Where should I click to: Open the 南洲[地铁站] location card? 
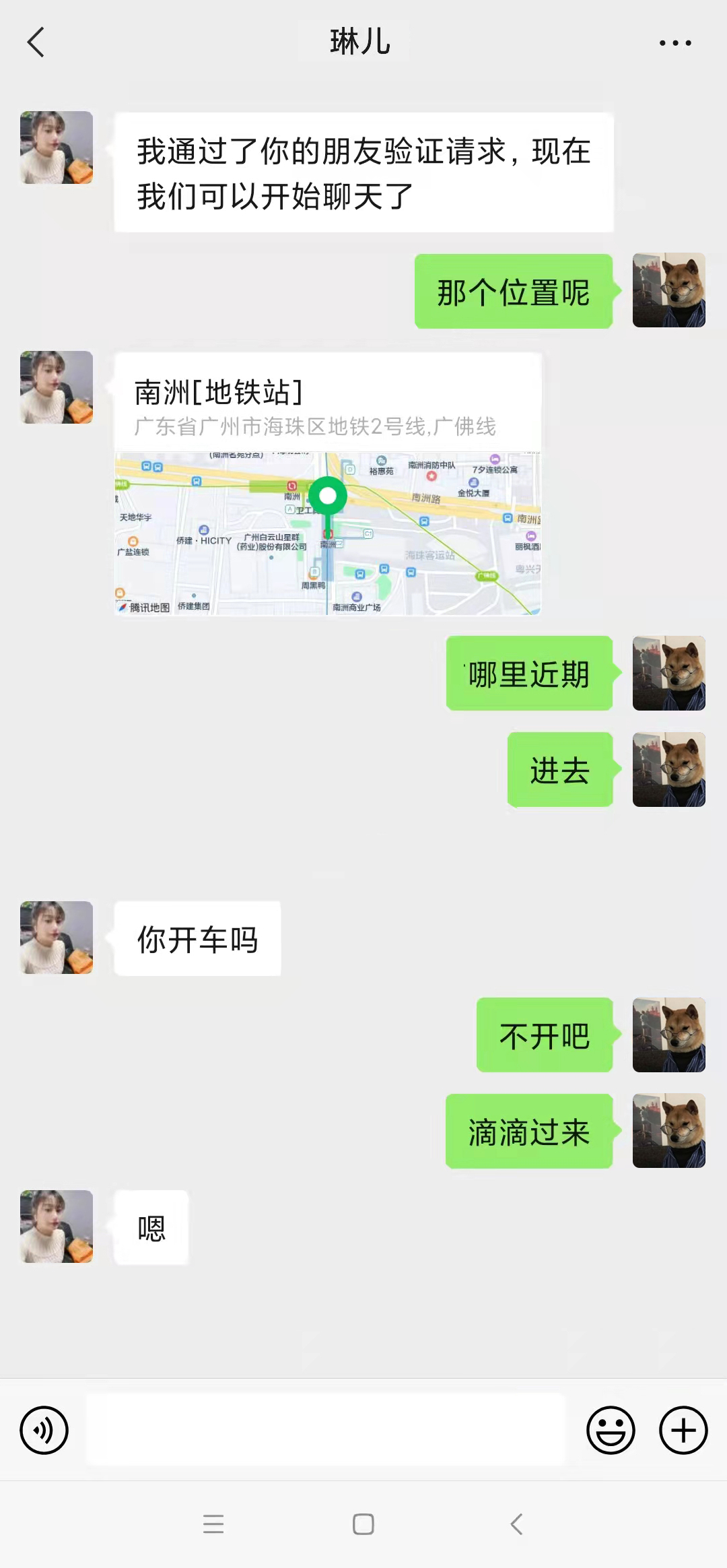point(328,484)
